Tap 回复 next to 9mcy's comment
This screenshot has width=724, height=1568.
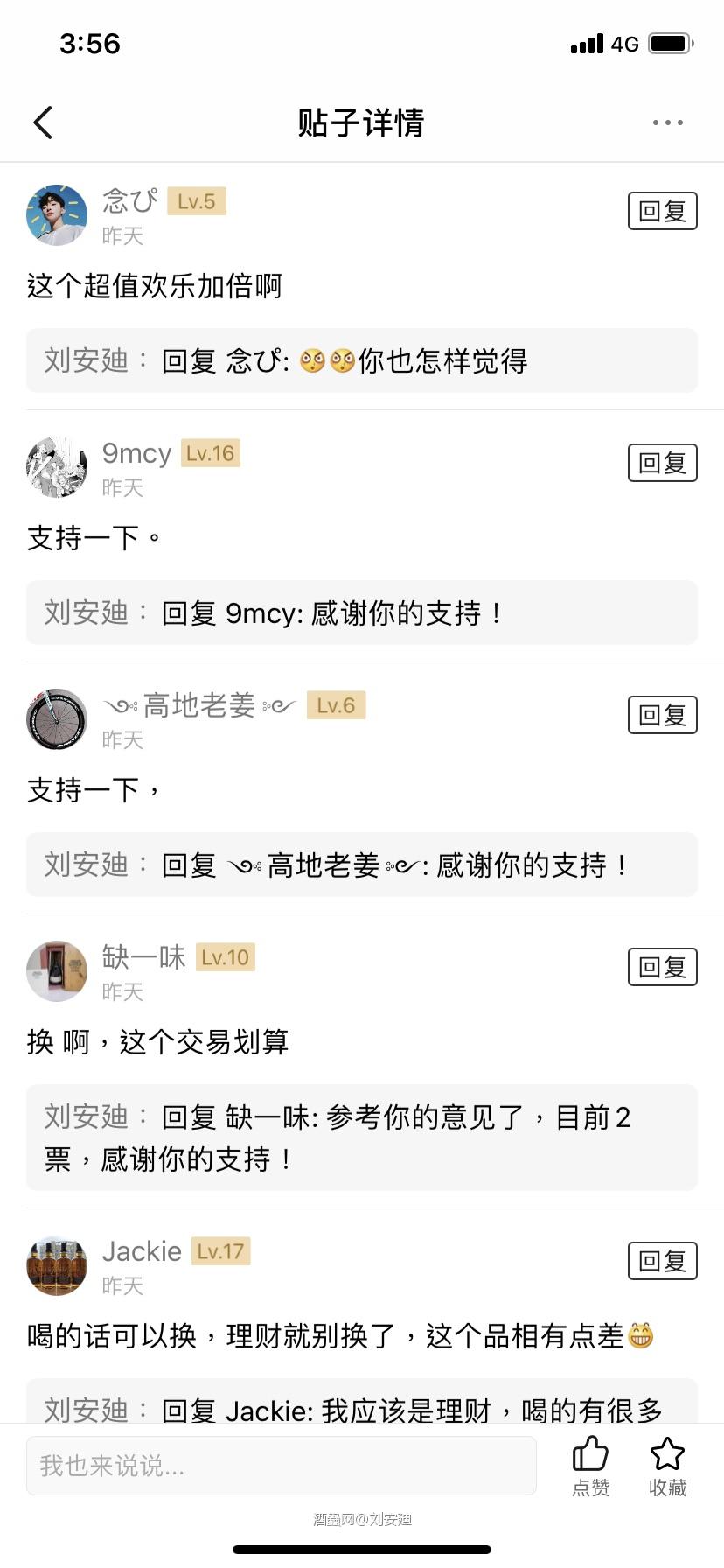coord(662,463)
